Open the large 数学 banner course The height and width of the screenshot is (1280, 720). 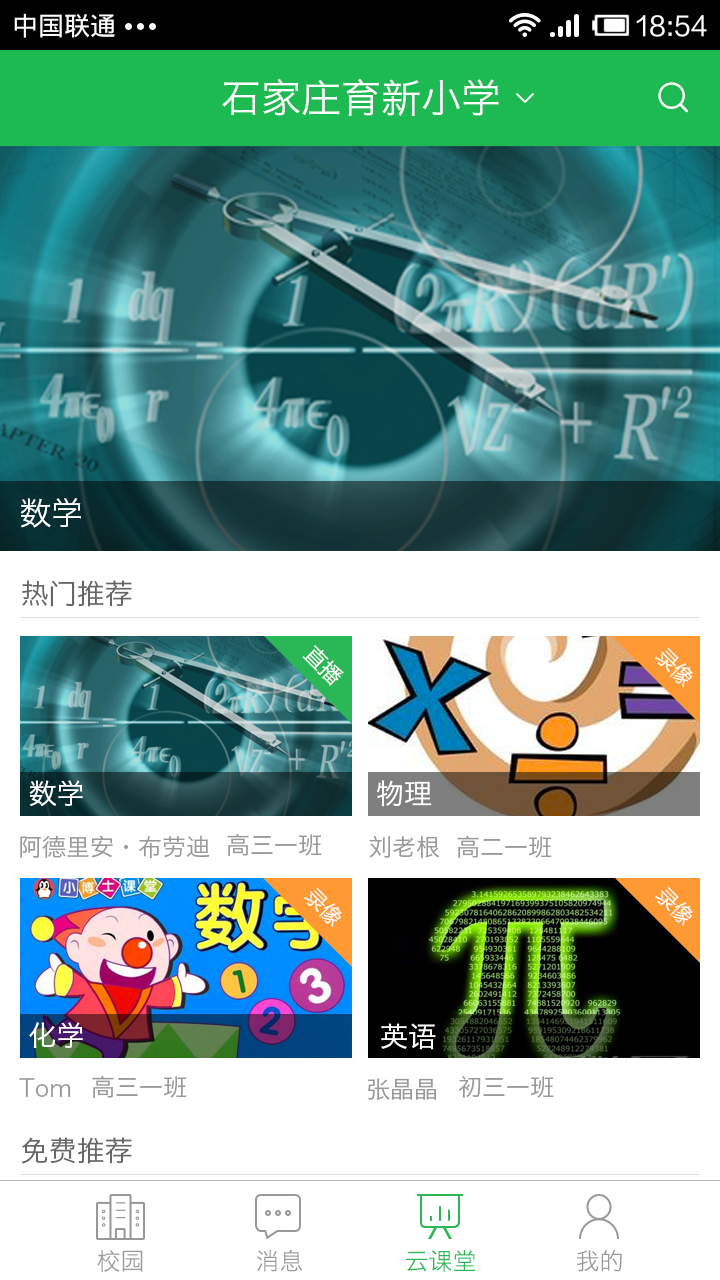tap(360, 348)
